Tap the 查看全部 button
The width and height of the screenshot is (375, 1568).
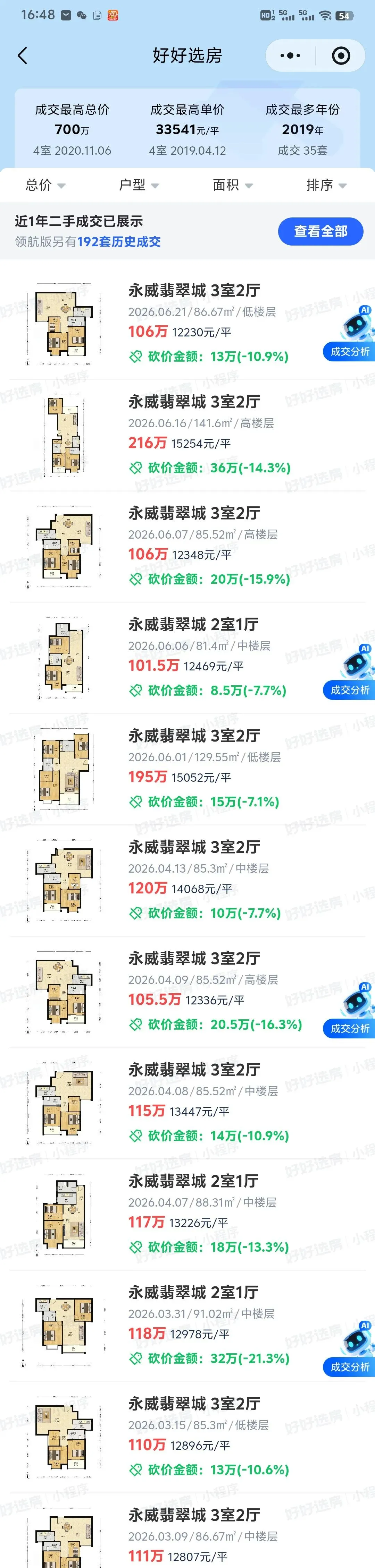[321, 231]
